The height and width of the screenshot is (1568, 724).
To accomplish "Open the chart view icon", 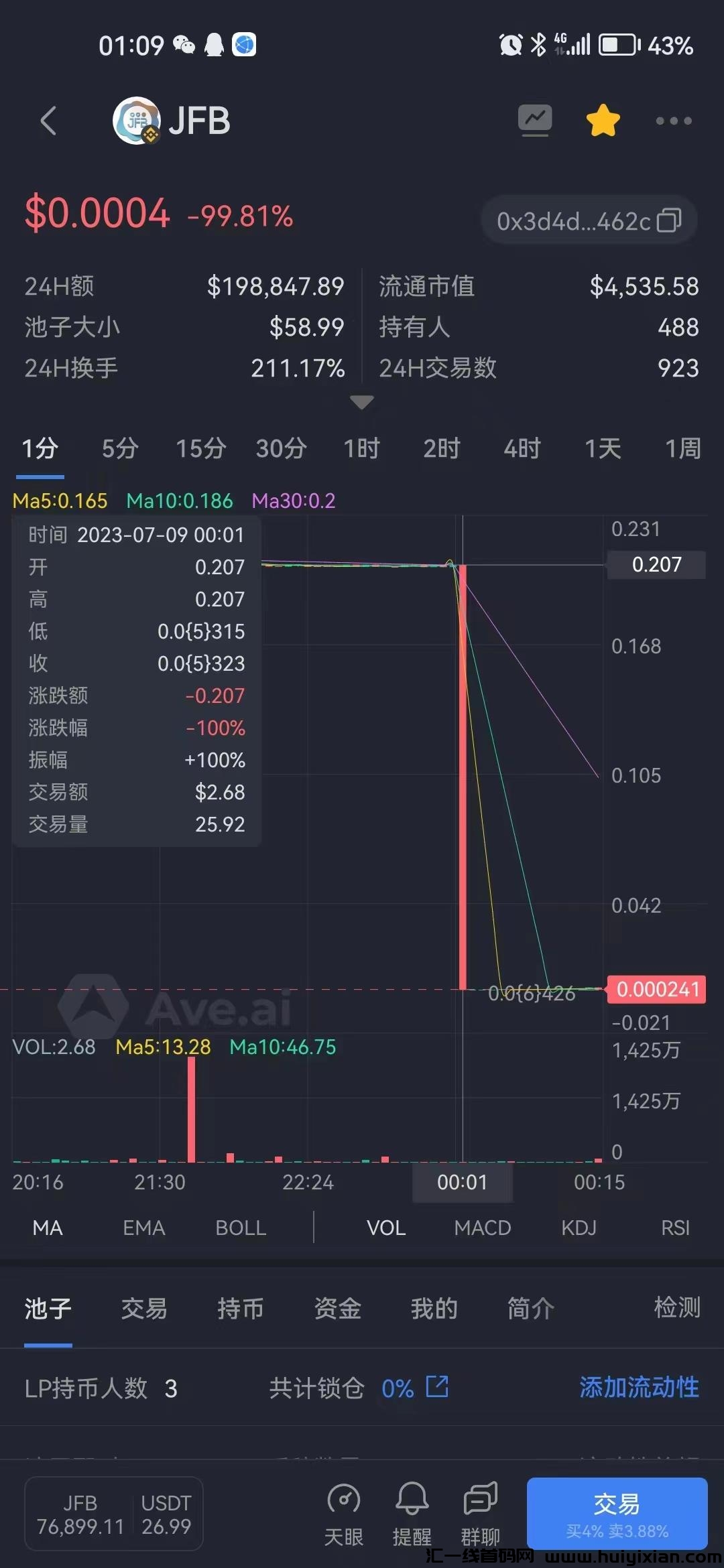I will coord(534,121).
